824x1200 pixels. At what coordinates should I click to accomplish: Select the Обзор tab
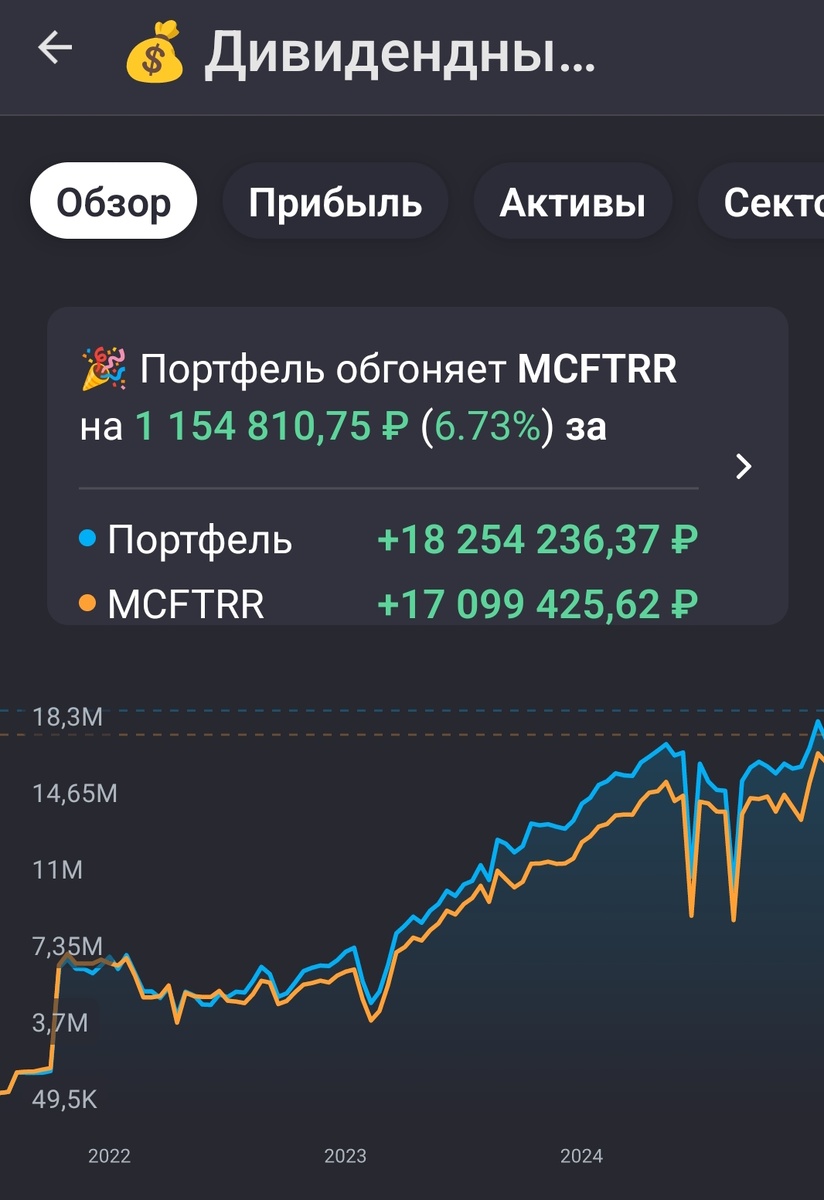(112, 200)
